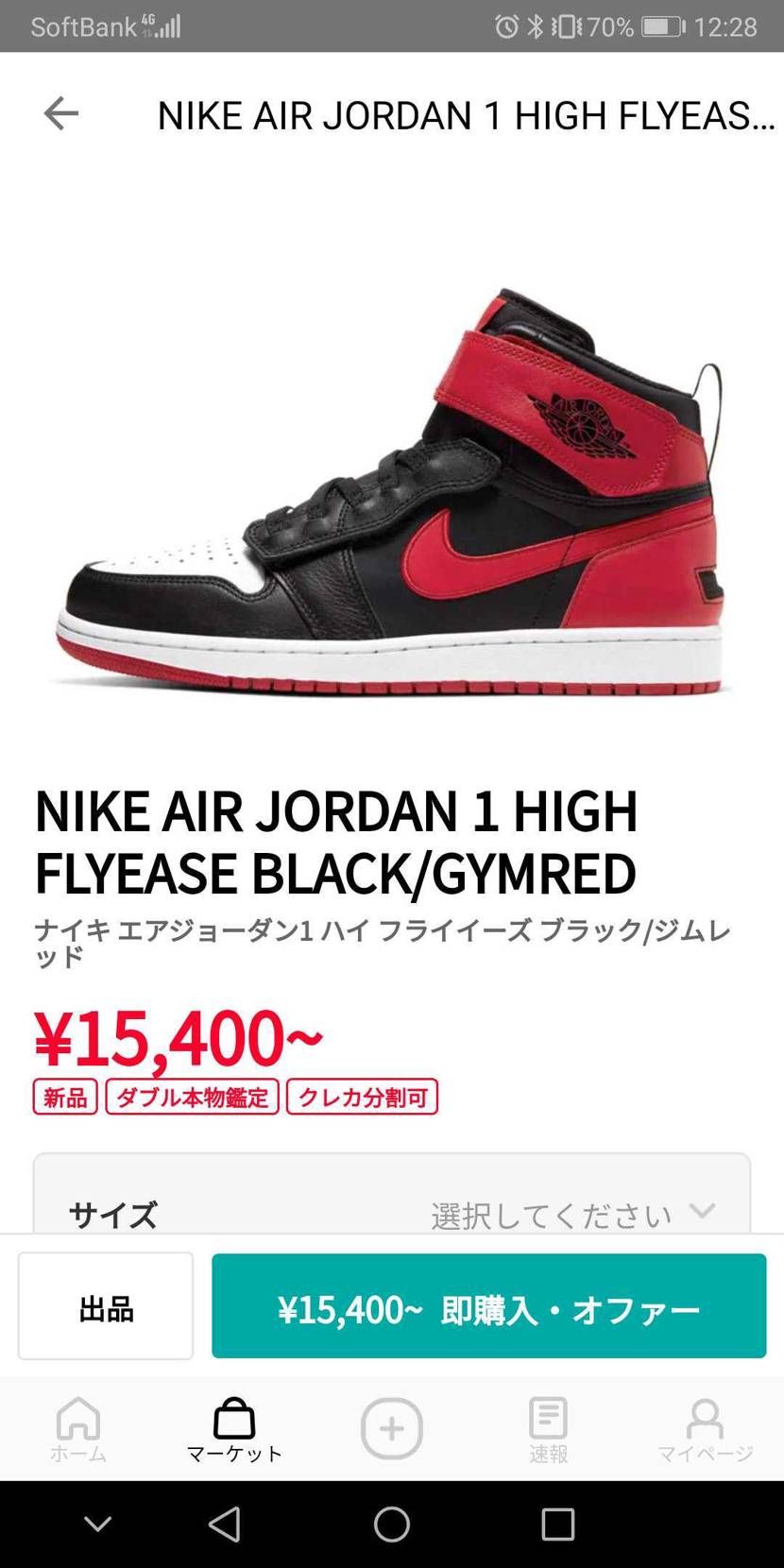The width and height of the screenshot is (784, 1568).
Task: Open system recent apps
Action: point(557,1524)
